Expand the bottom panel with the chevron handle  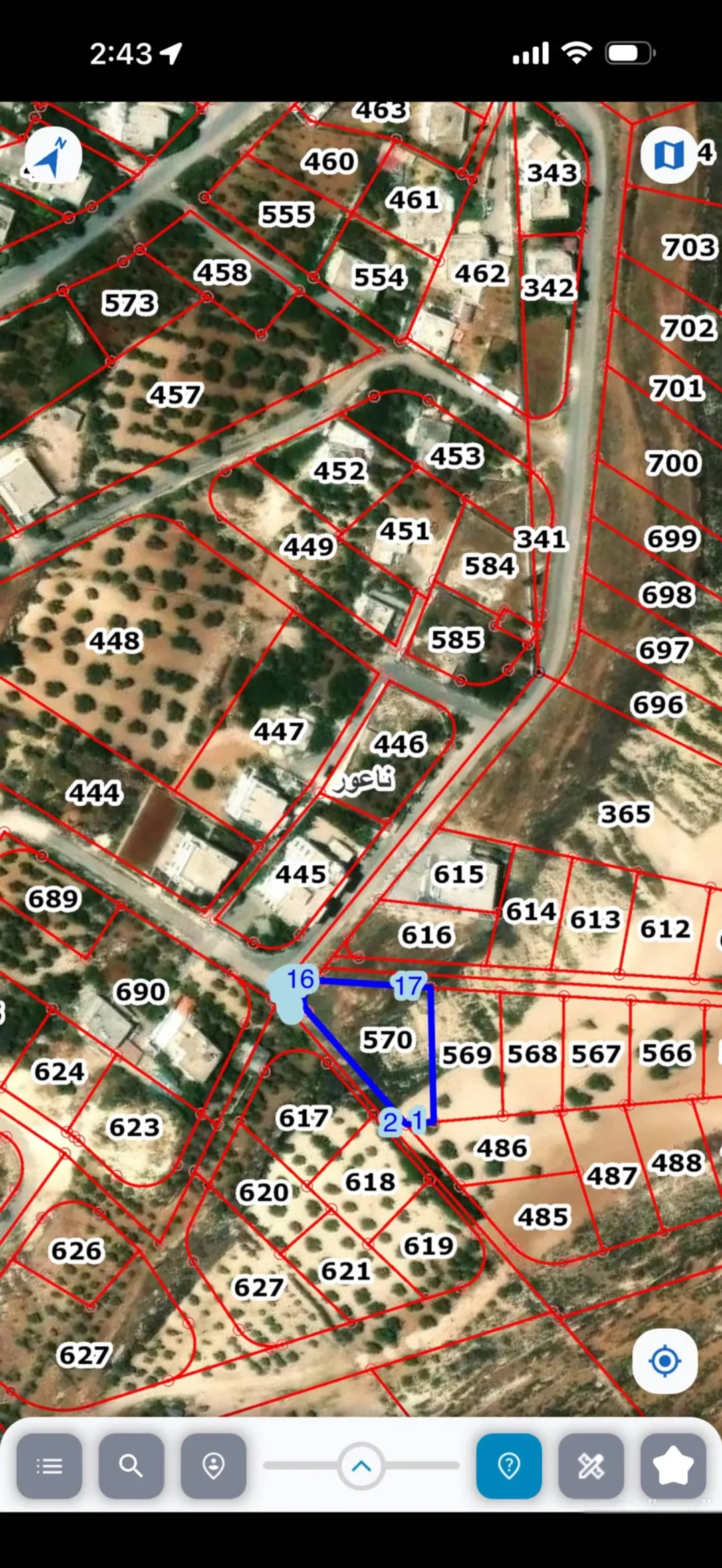pos(361,1466)
